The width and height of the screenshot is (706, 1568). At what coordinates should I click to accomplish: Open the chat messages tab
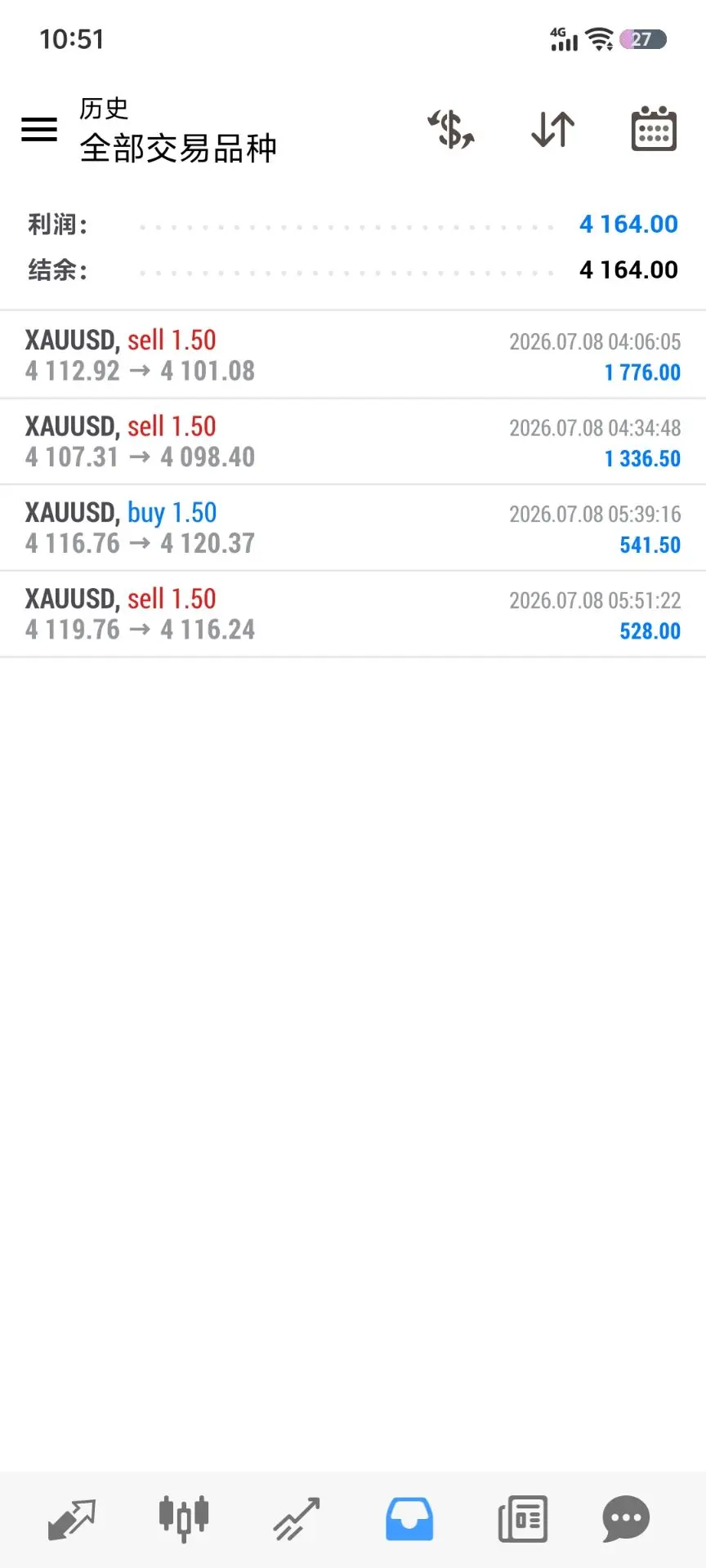pyautogui.click(x=626, y=1520)
